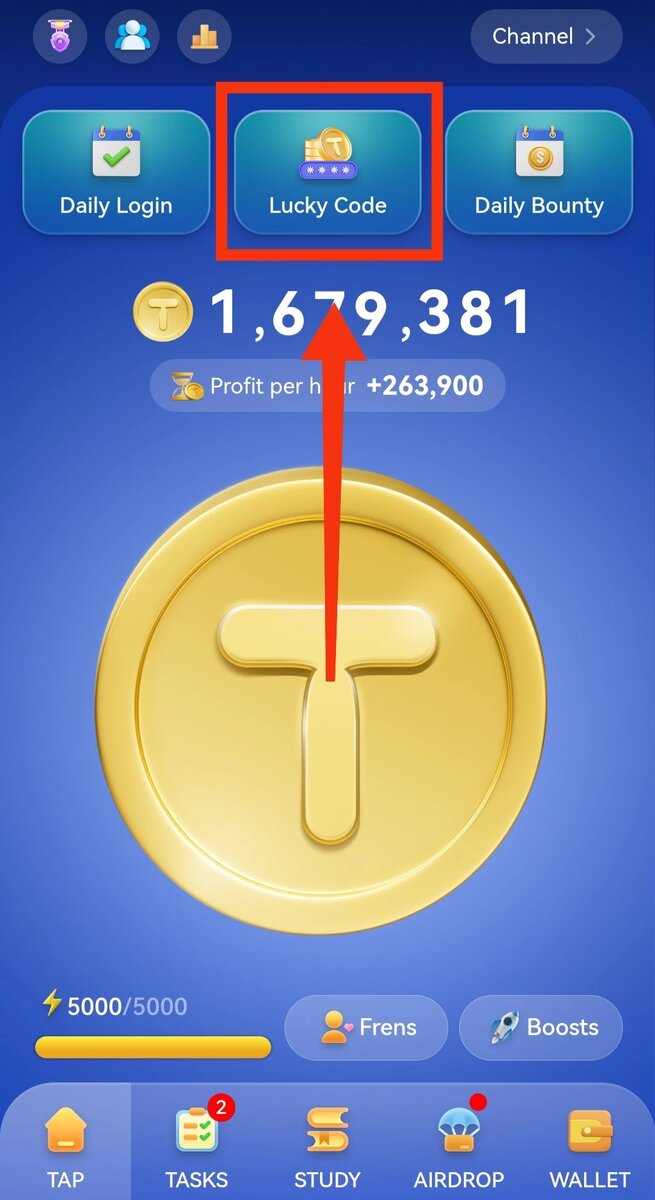655x1200 pixels.
Task: Switch to the STUDY tab
Action: (x=327, y=1145)
